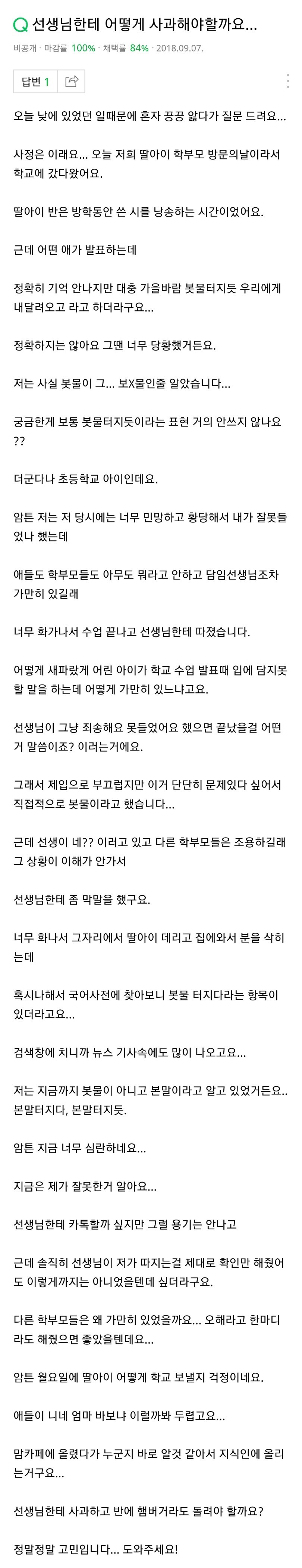
Task: Open the three-dot overflow menu
Action: click(x=287, y=81)
